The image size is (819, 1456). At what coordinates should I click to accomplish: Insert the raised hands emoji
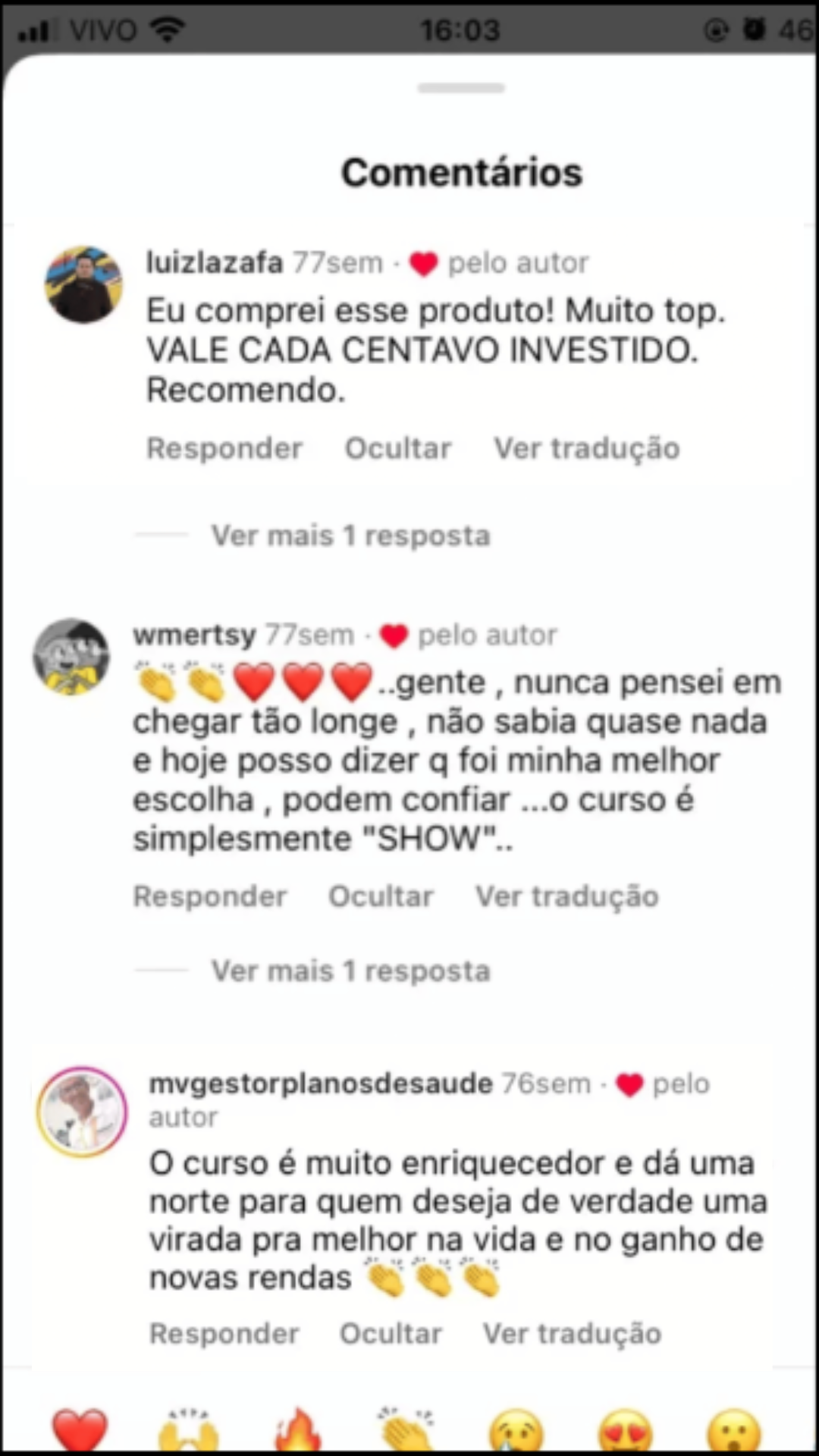tap(188, 1430)
